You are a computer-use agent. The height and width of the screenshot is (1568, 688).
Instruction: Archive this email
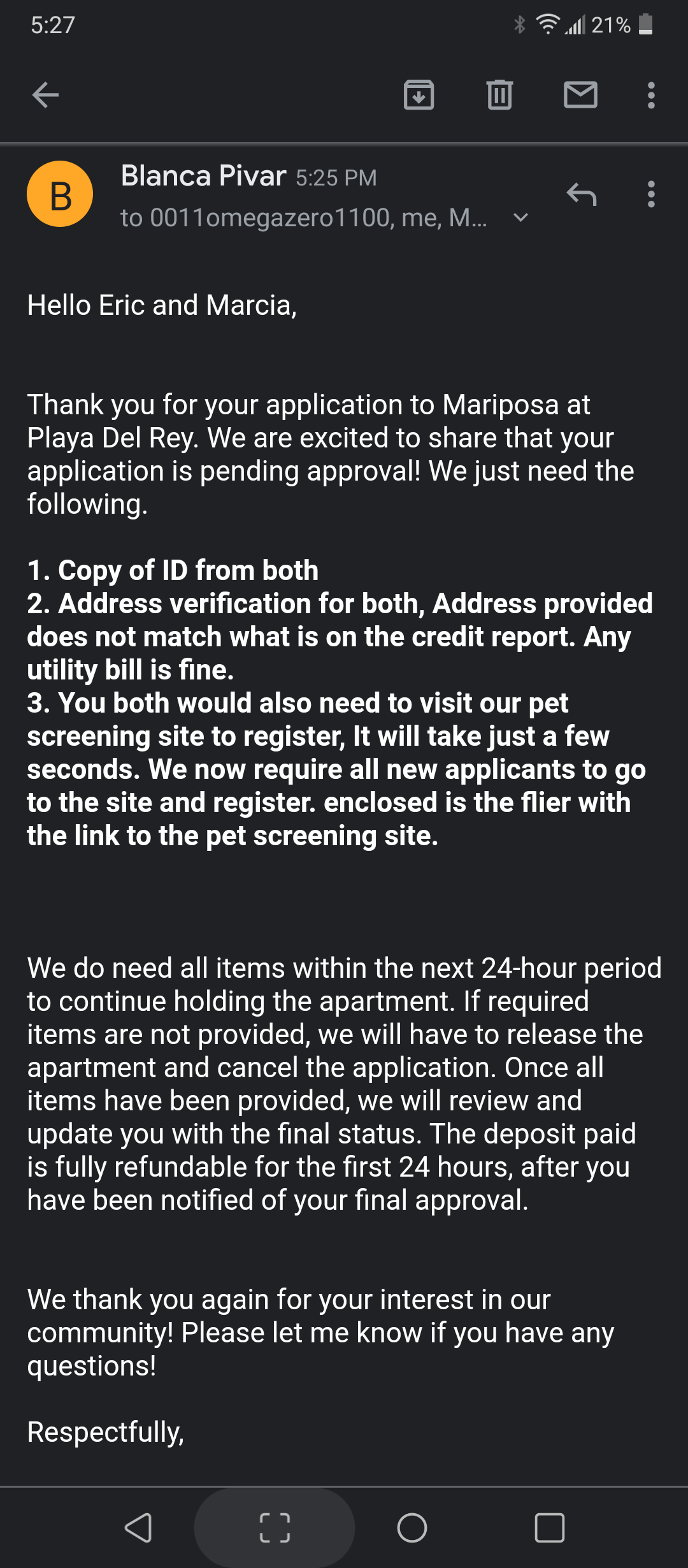[419, 96]
